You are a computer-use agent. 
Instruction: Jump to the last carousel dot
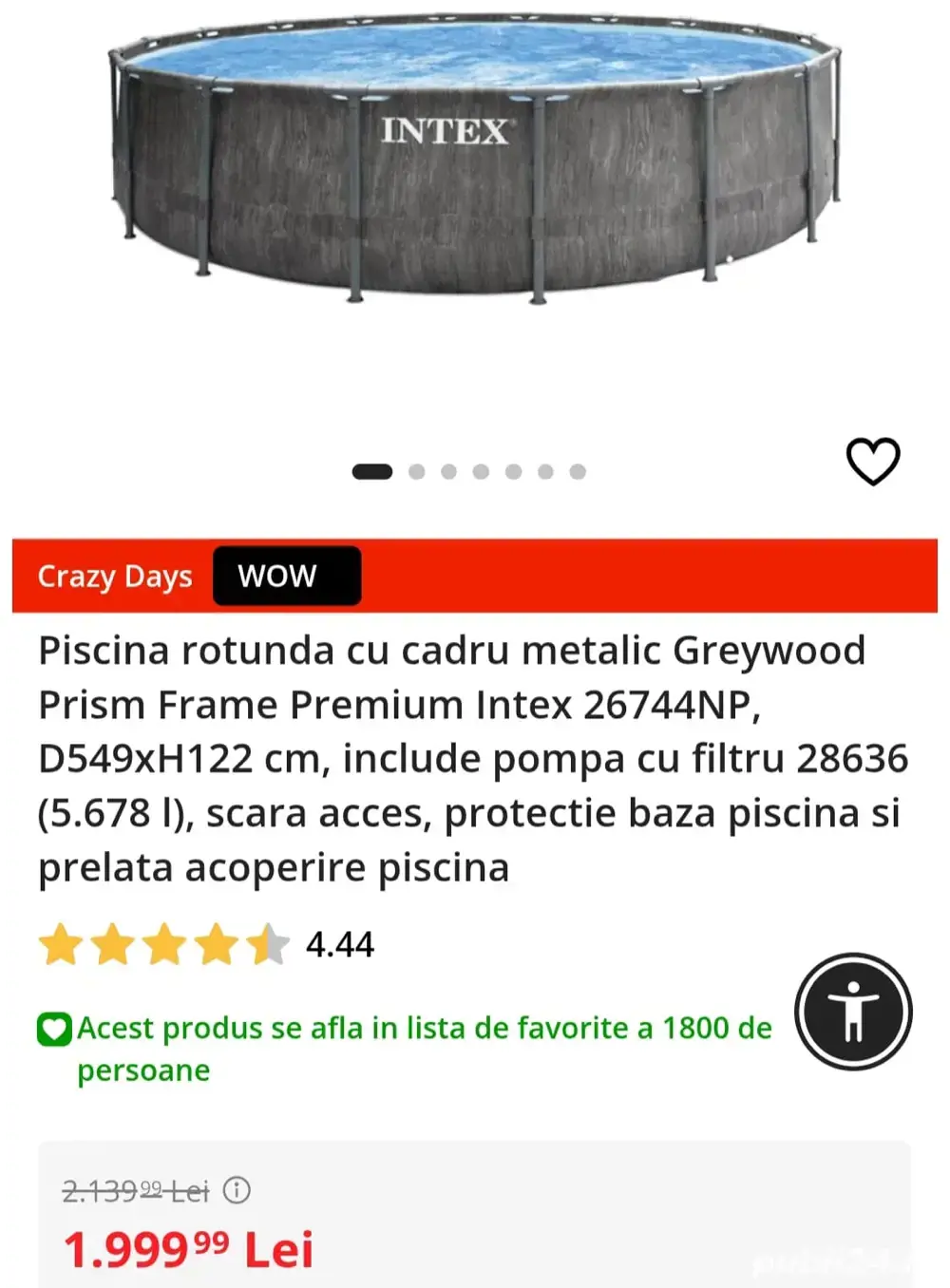[579, 470]
